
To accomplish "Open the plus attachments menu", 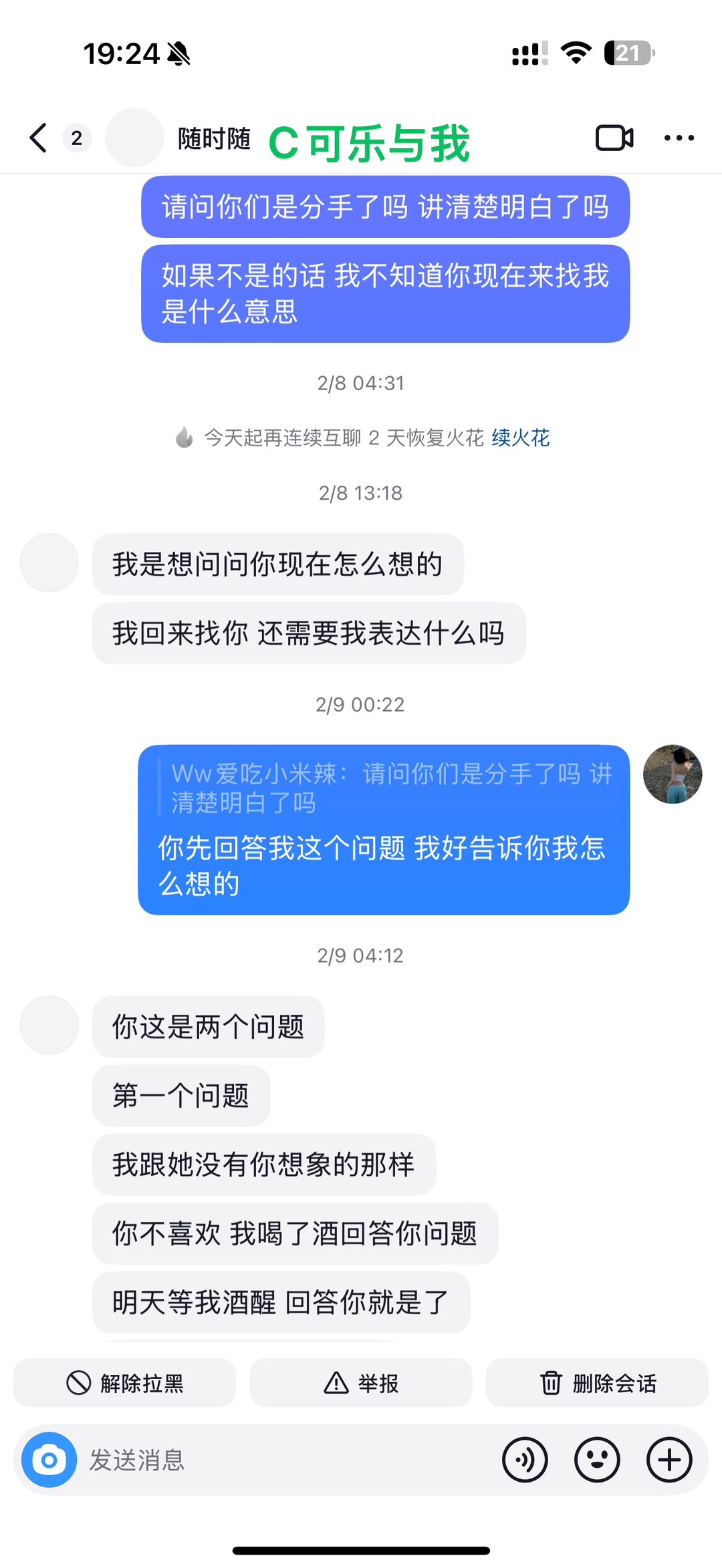I will (669, 1460).
